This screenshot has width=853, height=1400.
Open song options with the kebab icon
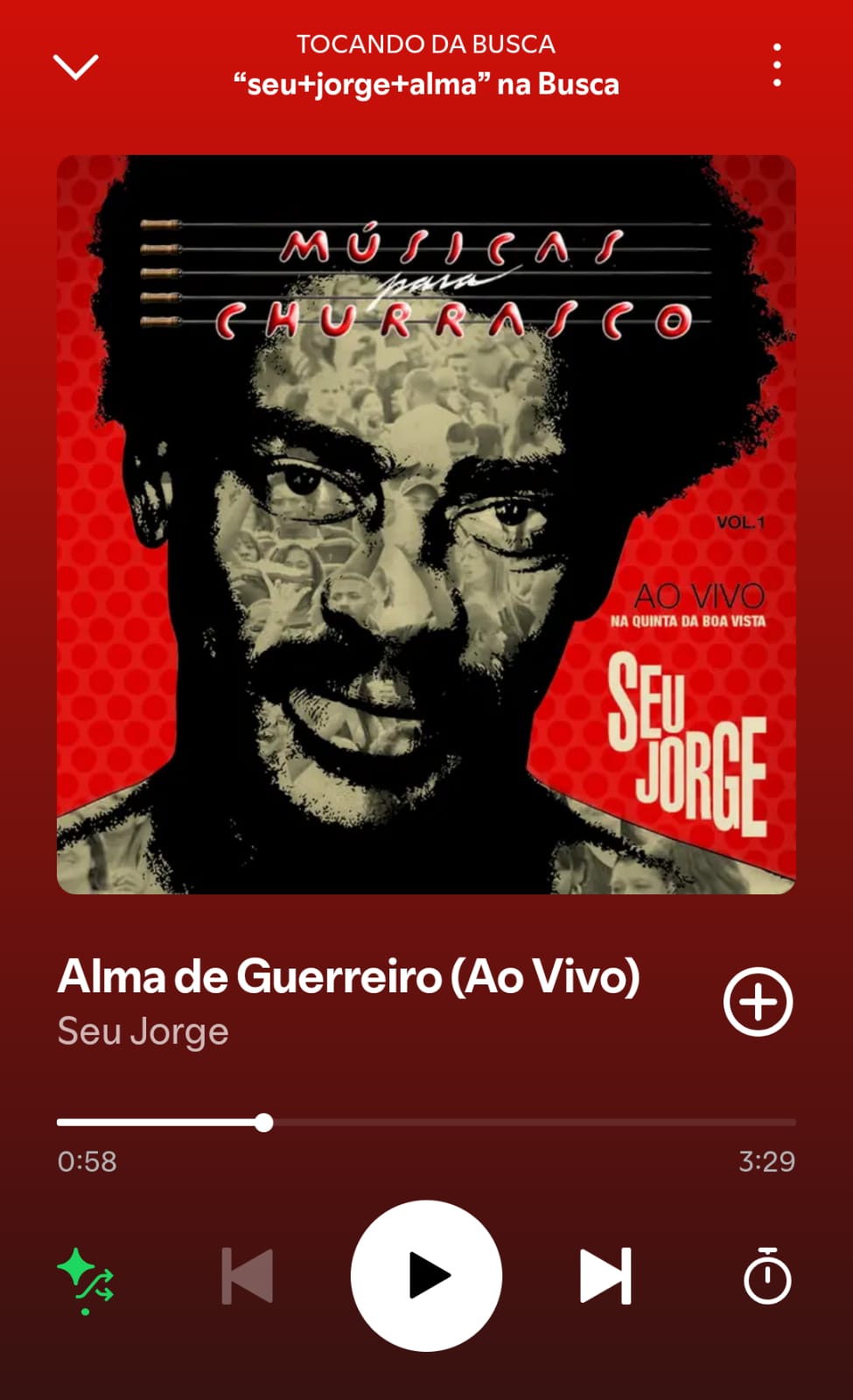(x=777, y=63)
